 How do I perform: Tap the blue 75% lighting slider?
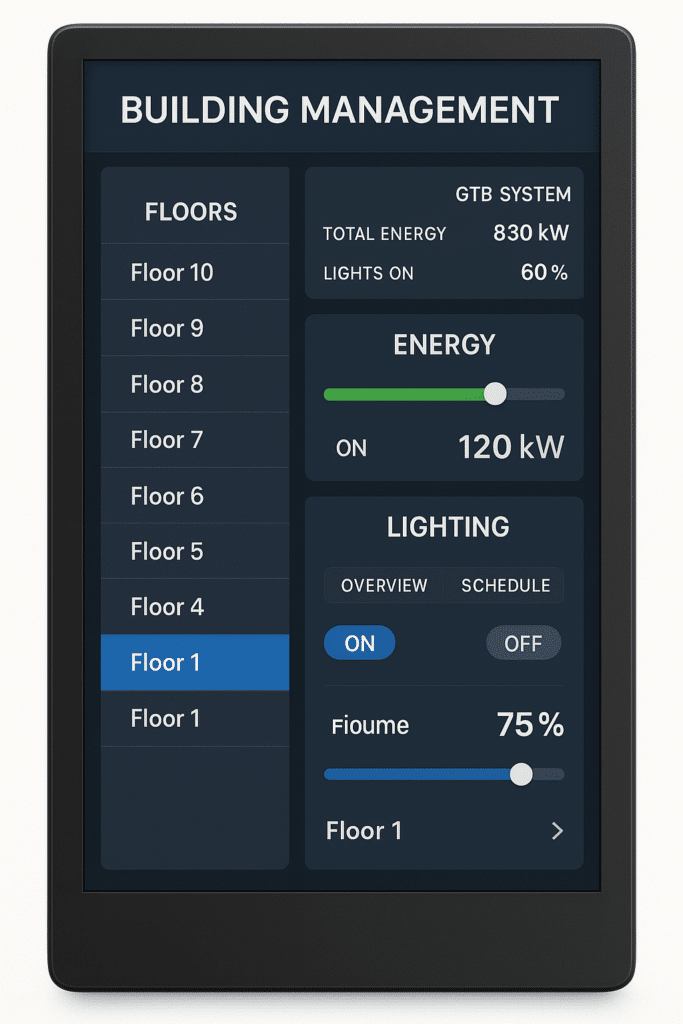coord(444,774)
